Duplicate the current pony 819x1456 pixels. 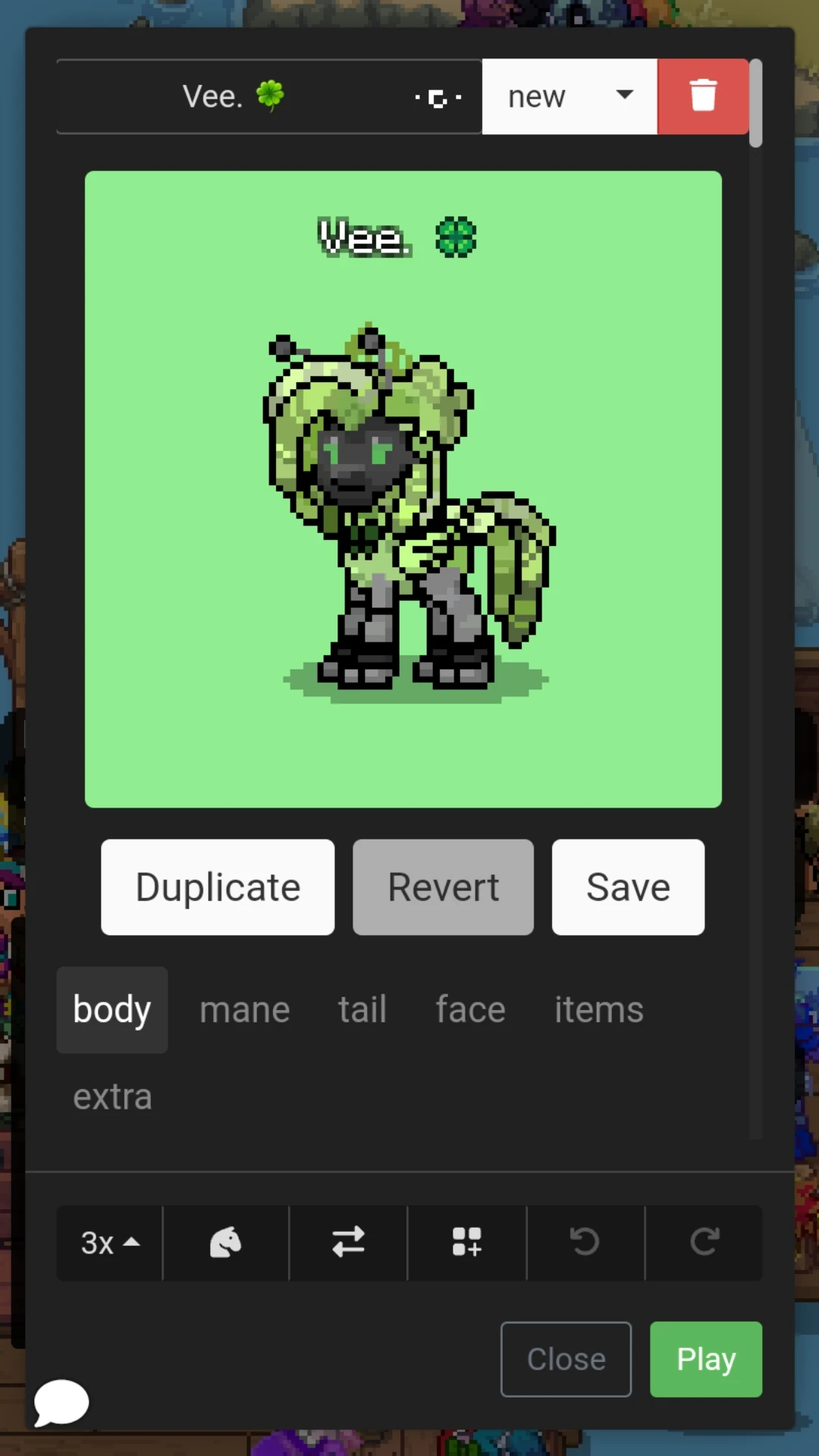point(218,887)
